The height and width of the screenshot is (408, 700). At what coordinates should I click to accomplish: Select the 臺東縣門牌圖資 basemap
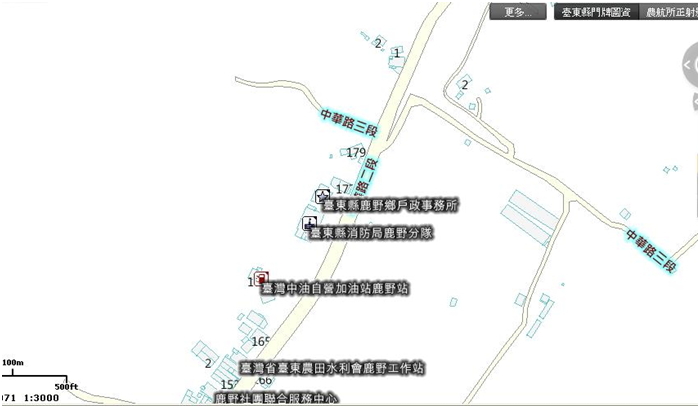pos(594,12)
